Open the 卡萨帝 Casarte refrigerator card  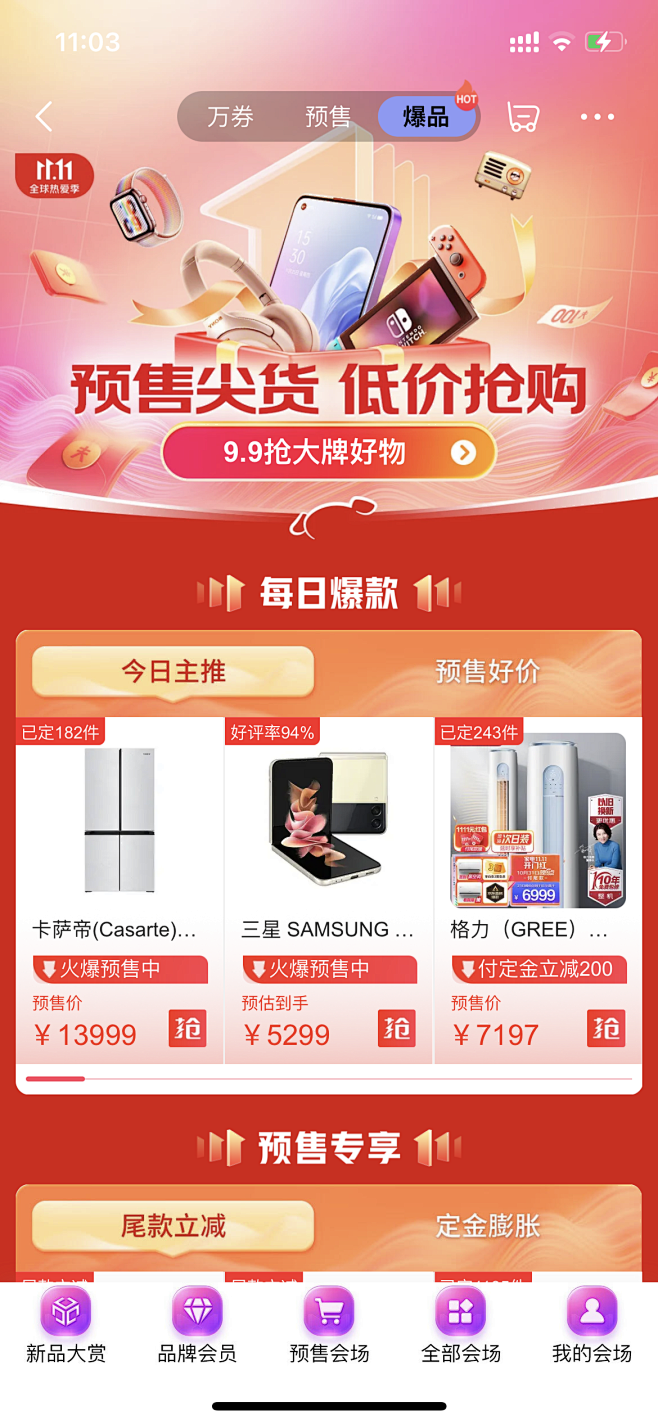click(119, 848)
